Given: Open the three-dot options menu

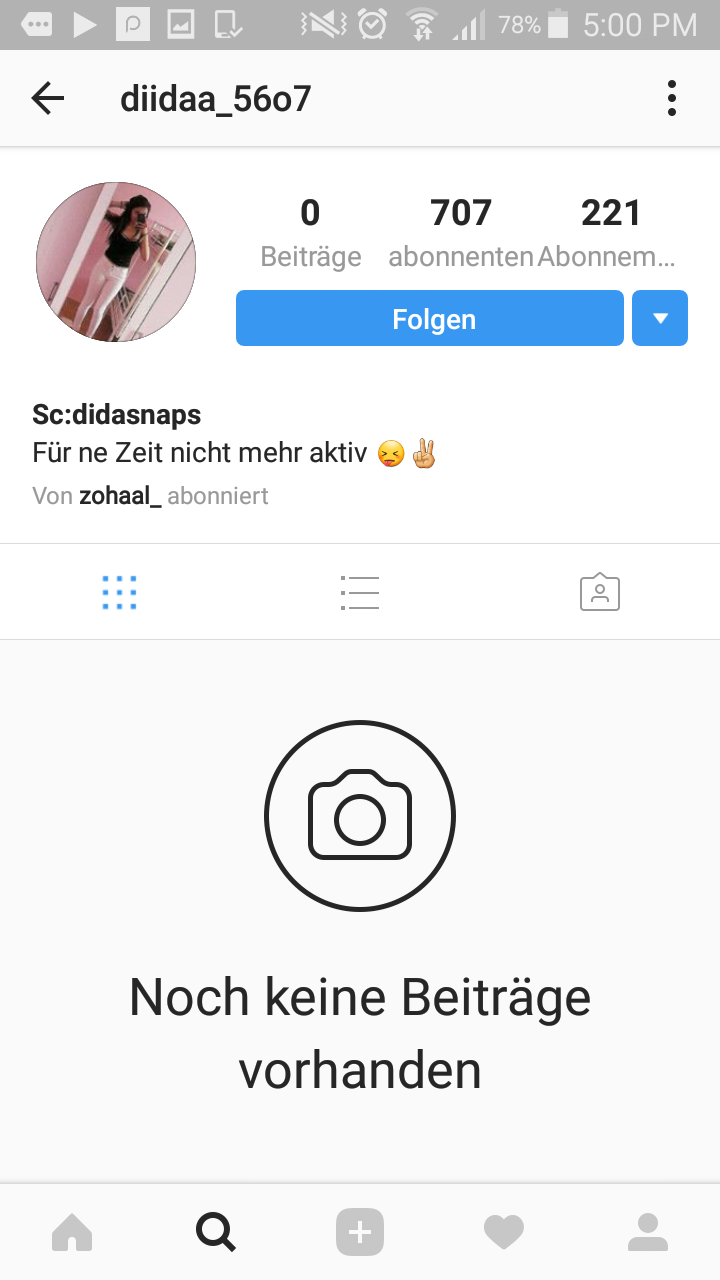Looking at the screenshot, I should 672,97.
